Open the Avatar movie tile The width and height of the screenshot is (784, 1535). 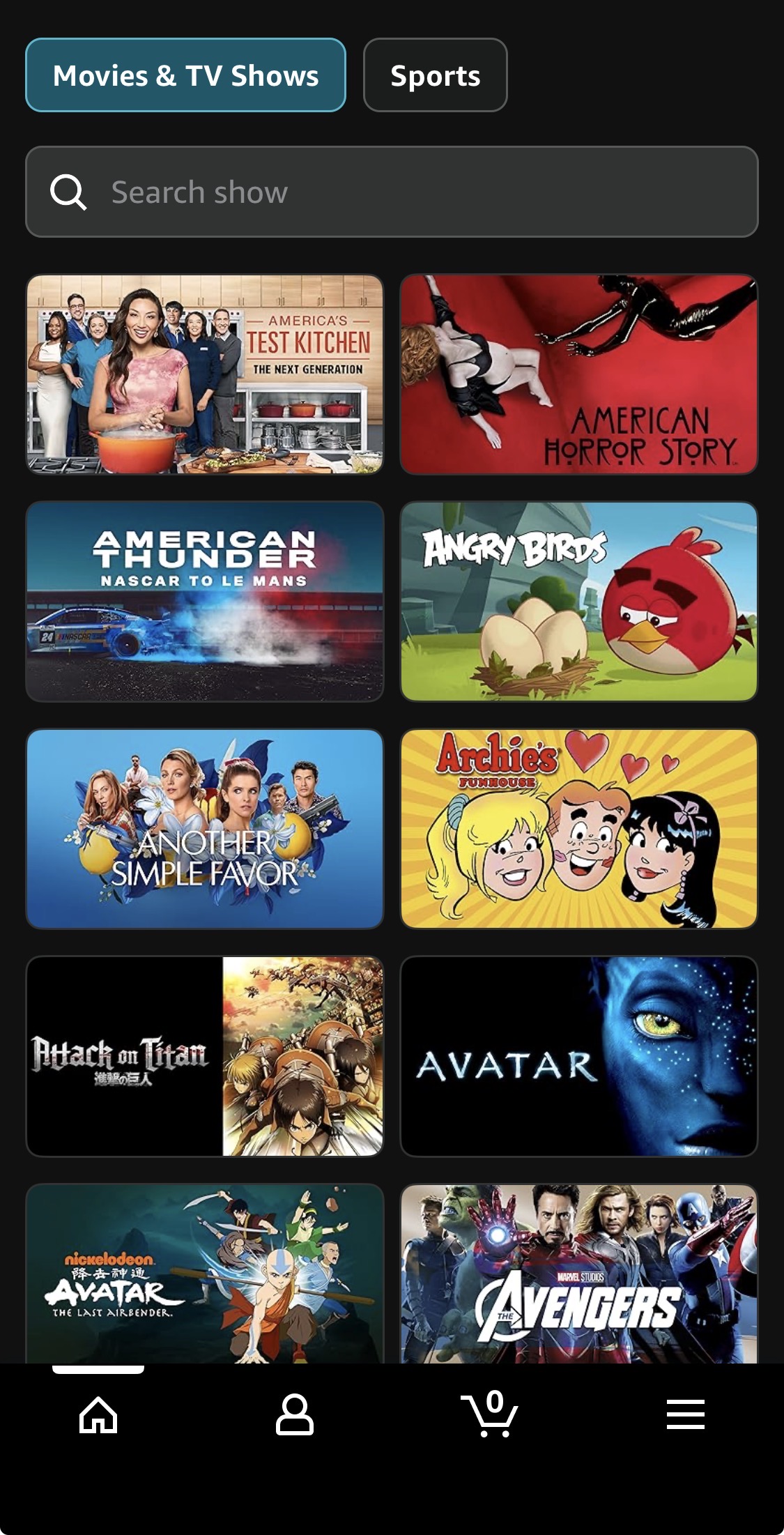578,1056
